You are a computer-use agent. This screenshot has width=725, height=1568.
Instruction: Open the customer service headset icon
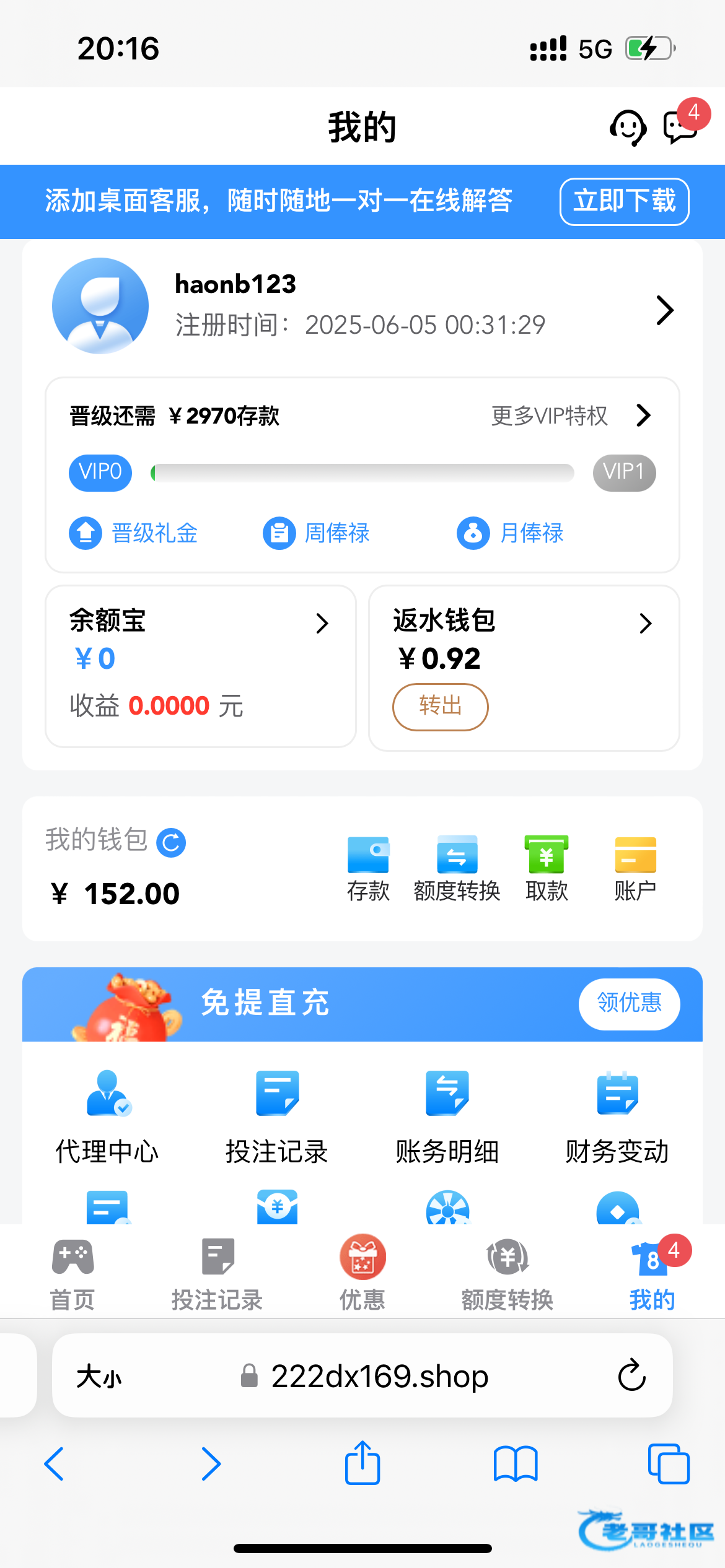tap(628, 127)
